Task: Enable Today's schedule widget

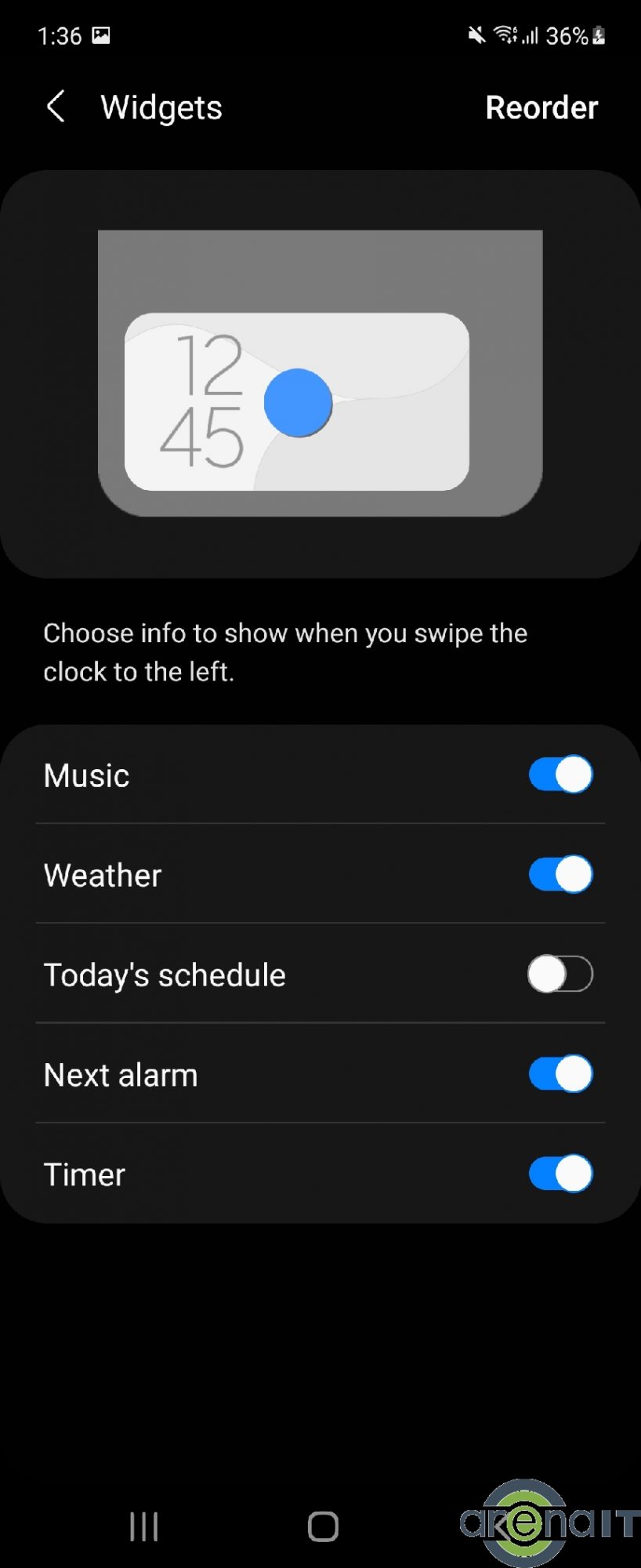Action: [x=560, y=975]
